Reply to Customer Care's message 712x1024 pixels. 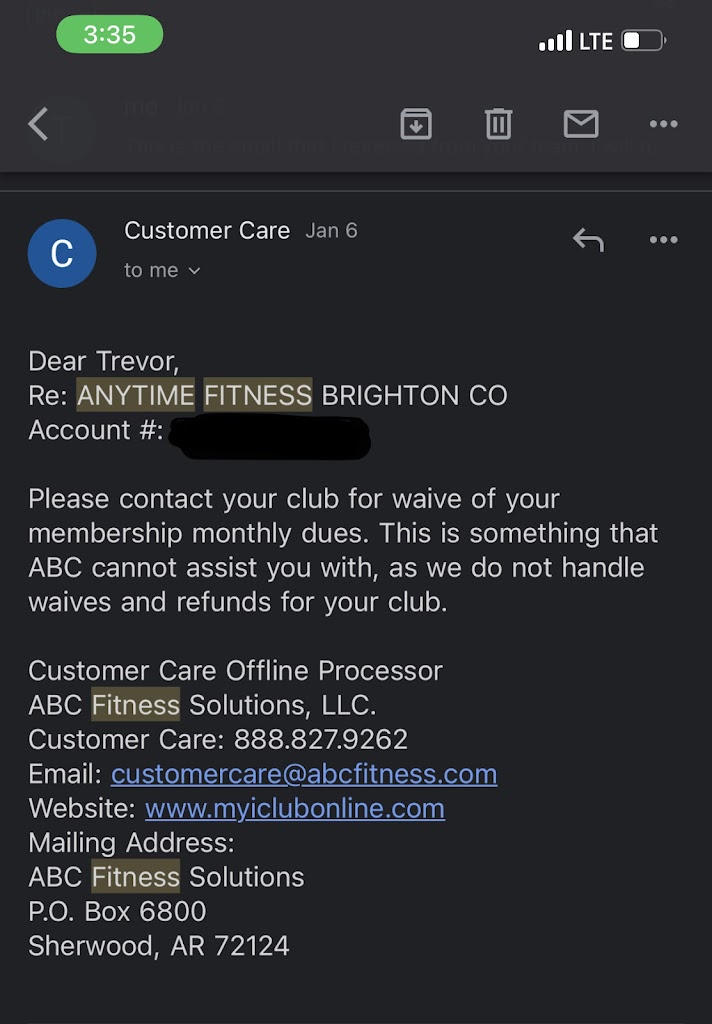588,240
